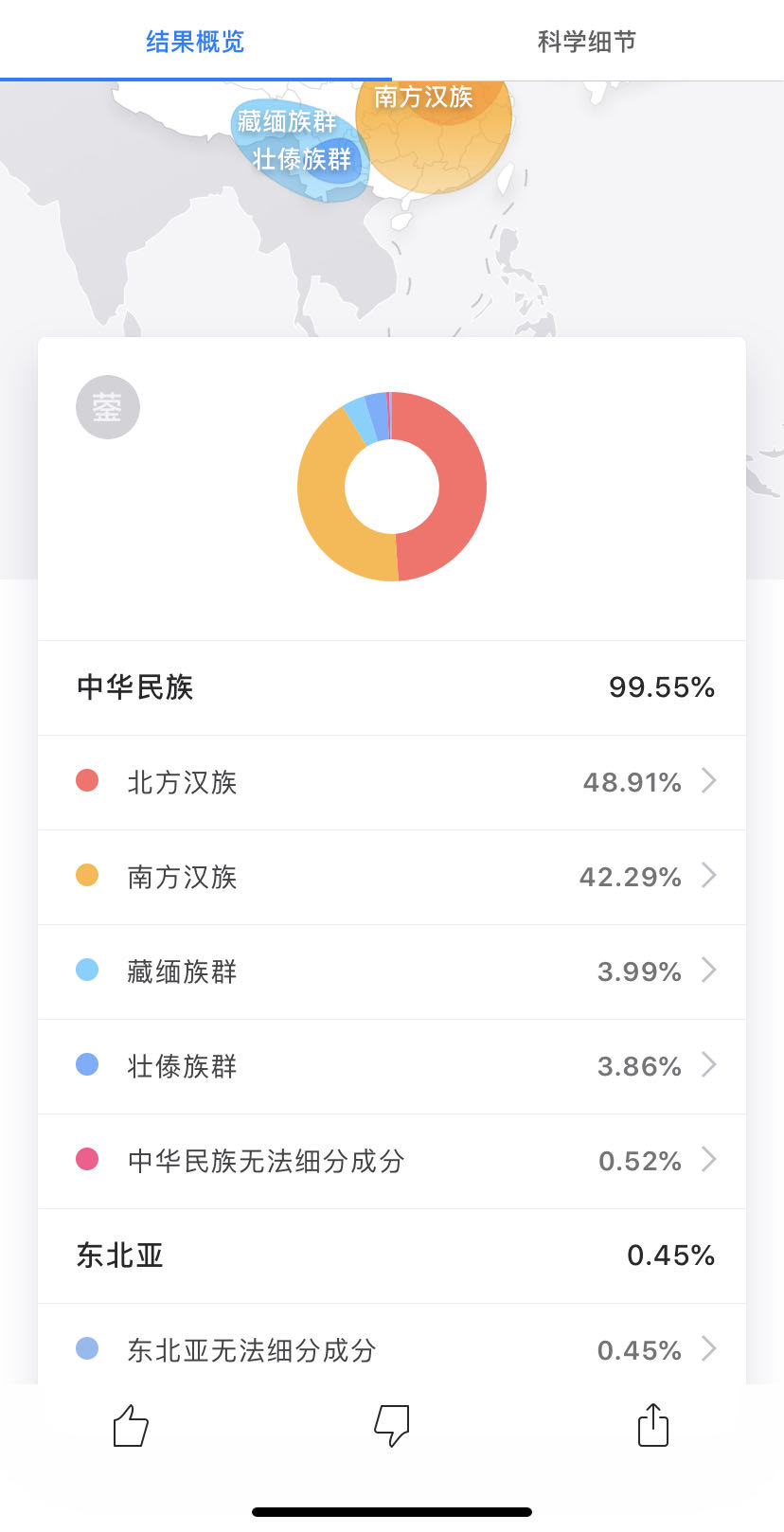Select the 结果概览 tab
The height and width of the screenshot is (1532, 784).
coord(195,42)
